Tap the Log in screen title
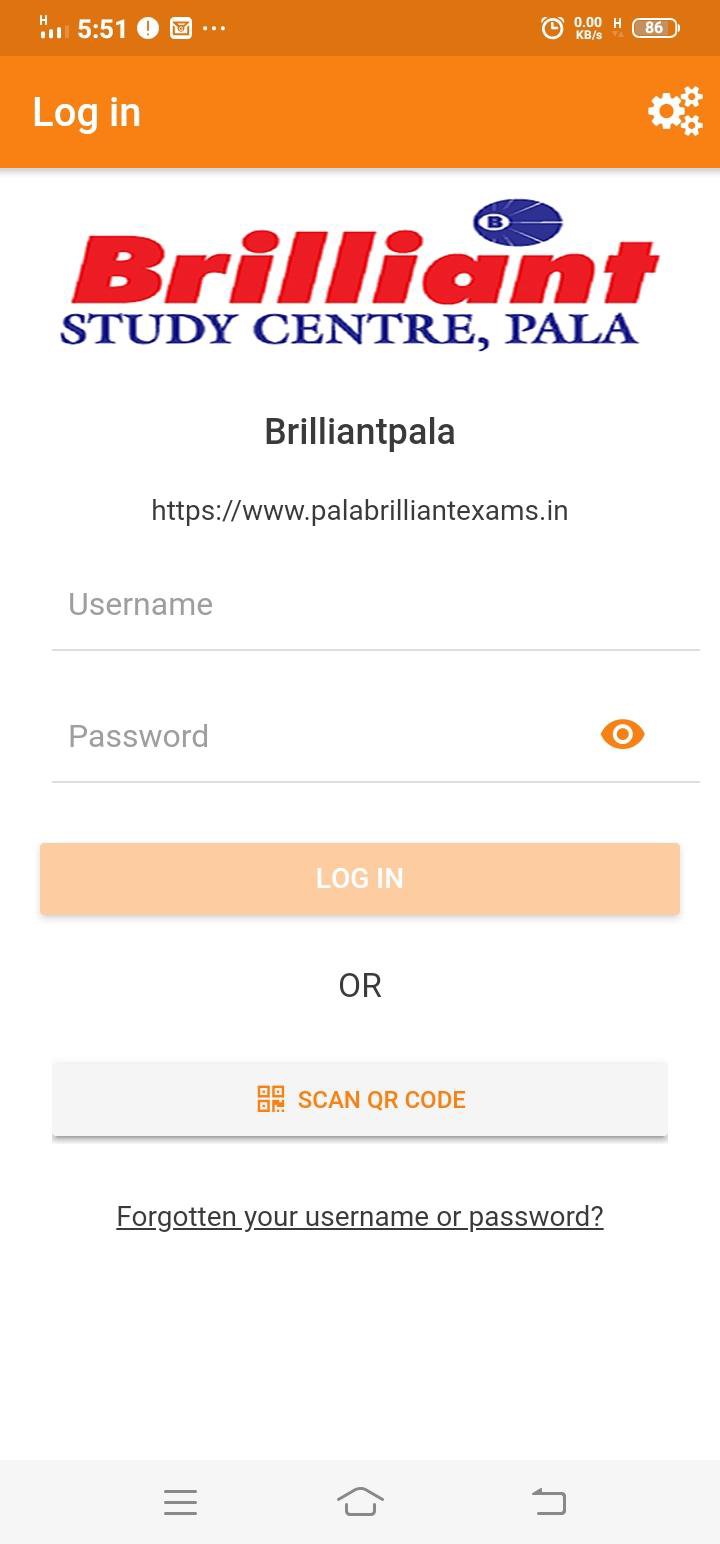This screenshot has height=1544, width=720. coord(86,111)
